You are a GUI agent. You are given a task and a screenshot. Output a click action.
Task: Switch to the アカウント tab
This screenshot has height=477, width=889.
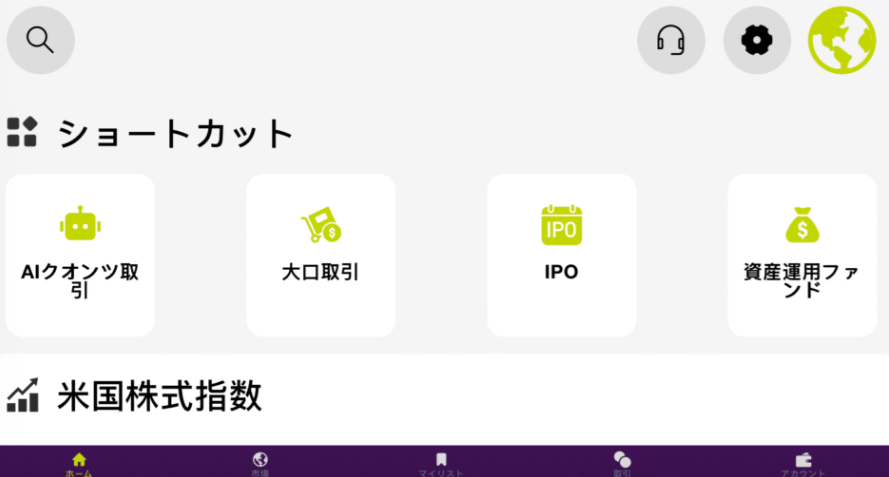coord(803,463)
